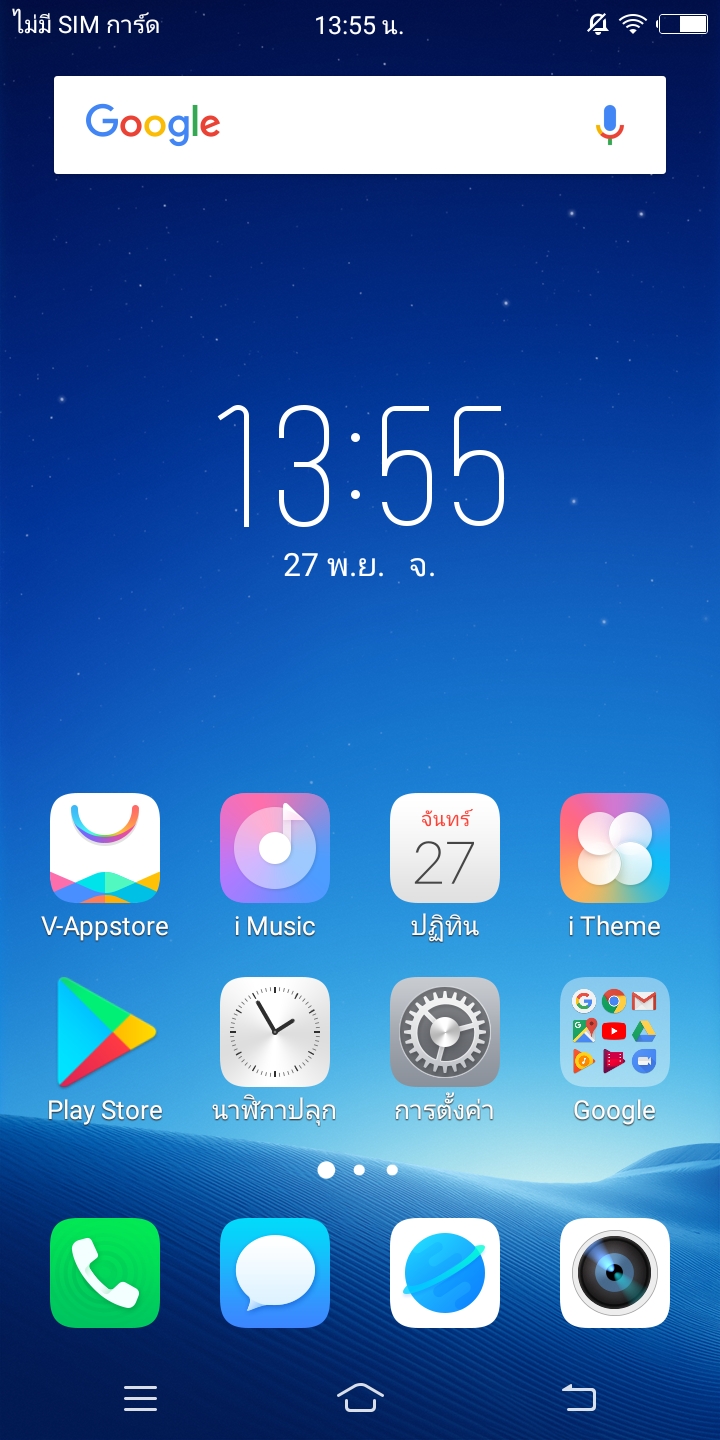Tap the Google search box
This screenshot has height=1440, width=720.
[x=360, y=125]
